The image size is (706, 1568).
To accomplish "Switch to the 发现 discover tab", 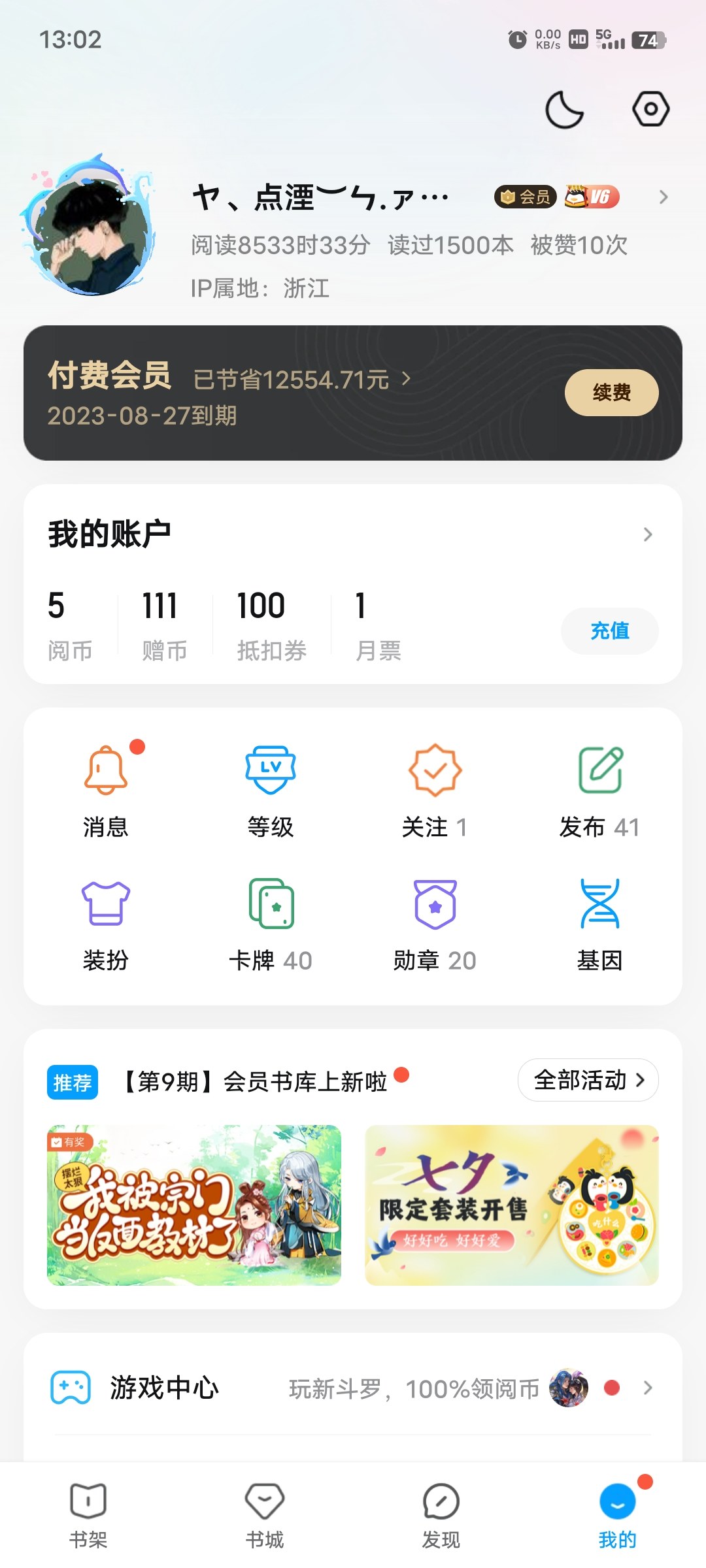I will [441, 1514].
